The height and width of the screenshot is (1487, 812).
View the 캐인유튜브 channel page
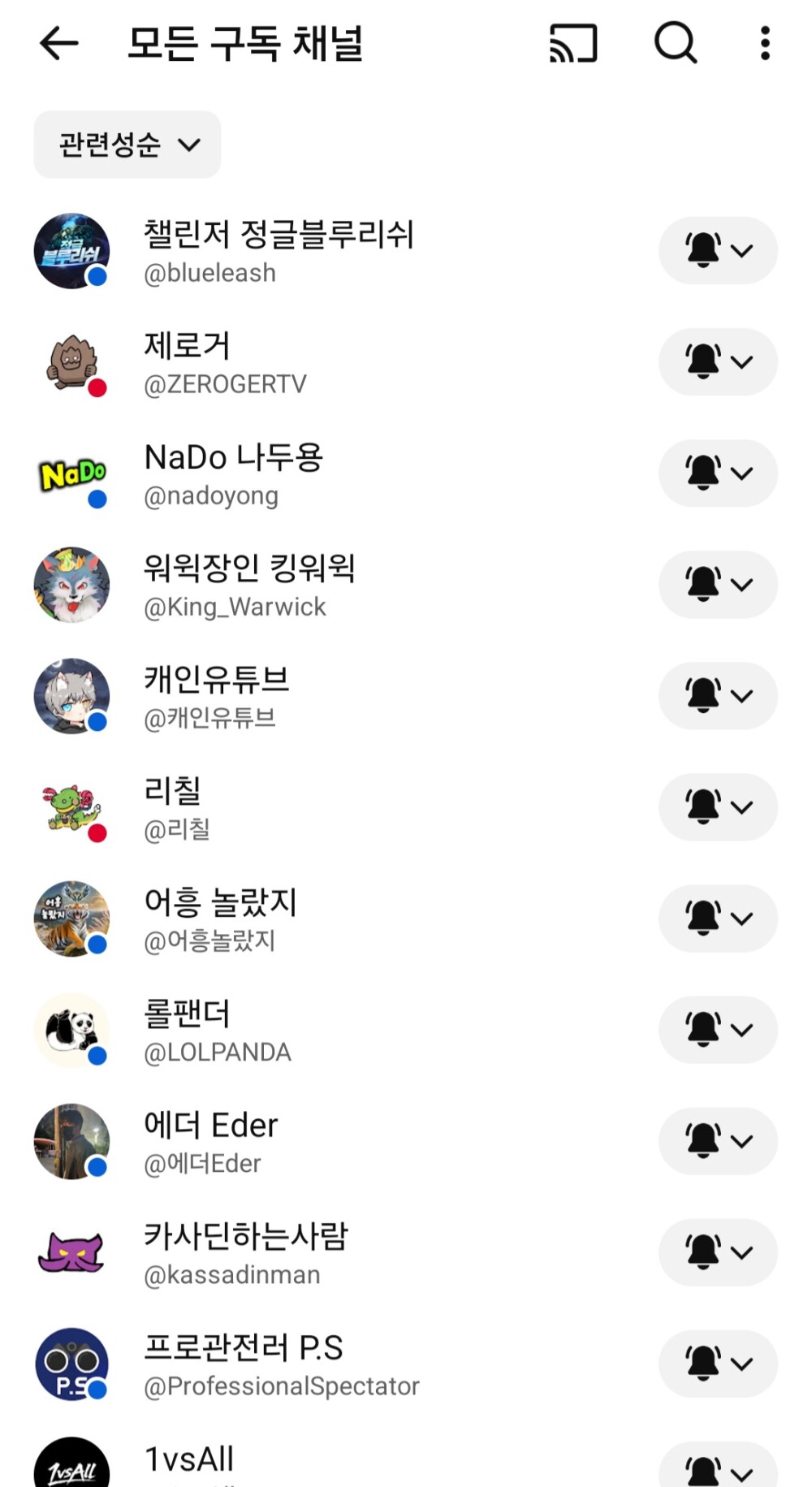pos(217,696)
